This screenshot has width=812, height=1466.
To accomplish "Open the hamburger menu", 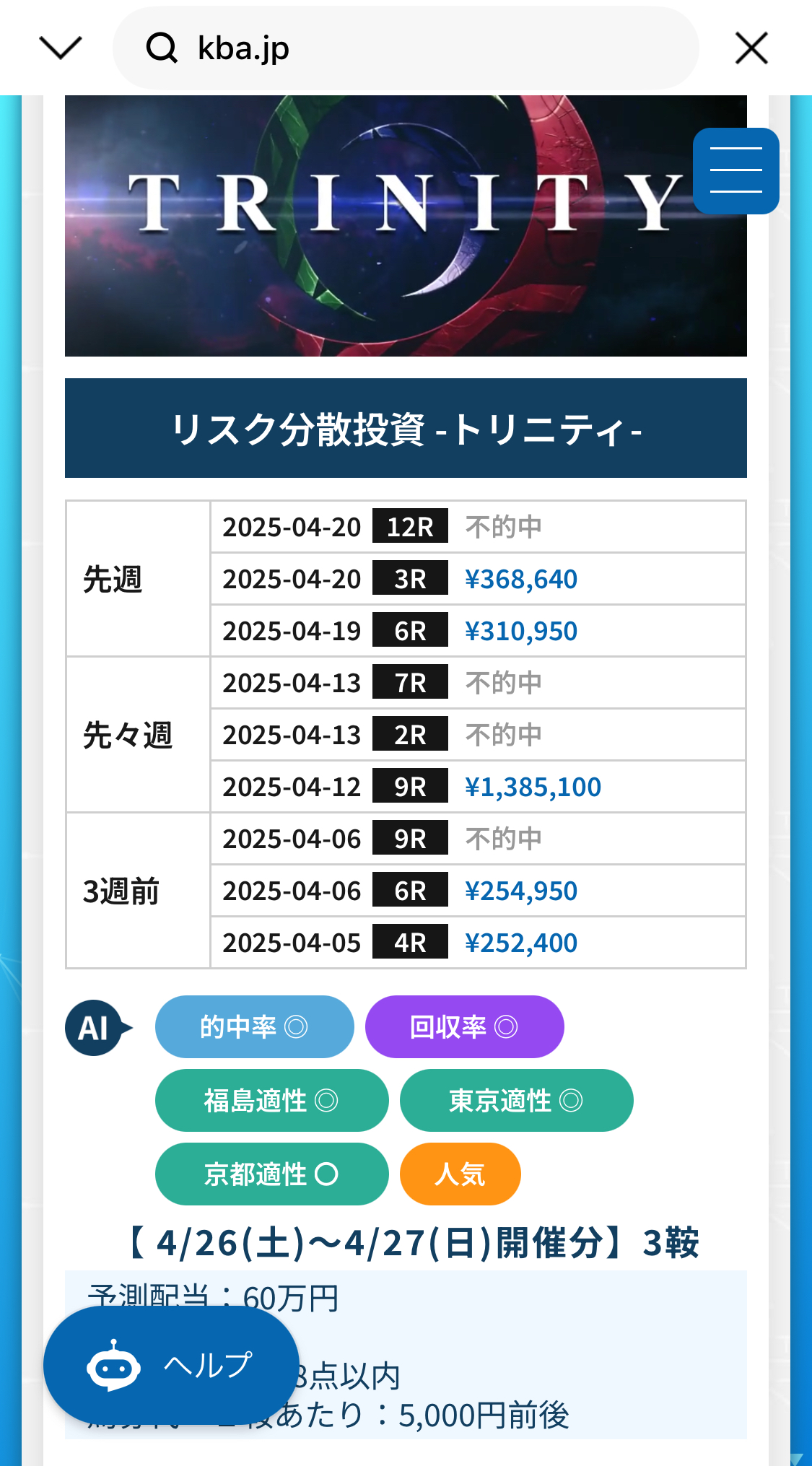I will click(735, 171).
